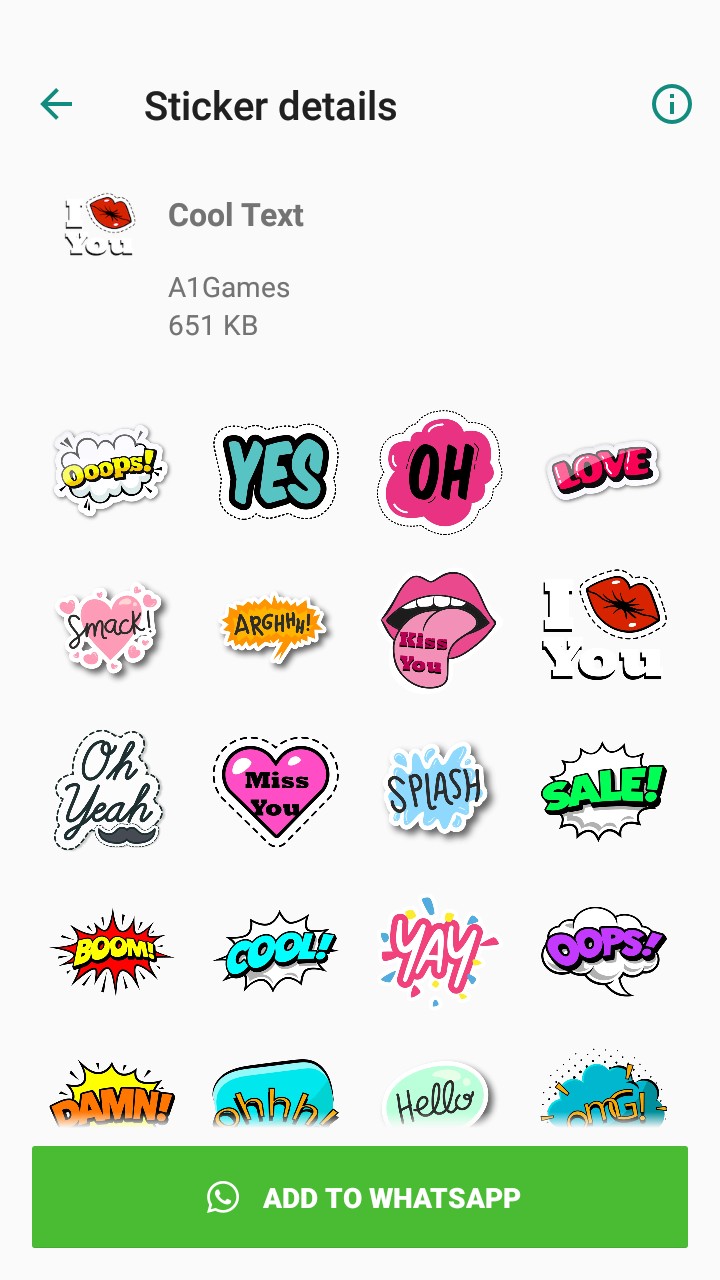Open the info icon
Image resolution: width=720 pixels, height=1280 pixels.
coord(671,104)
